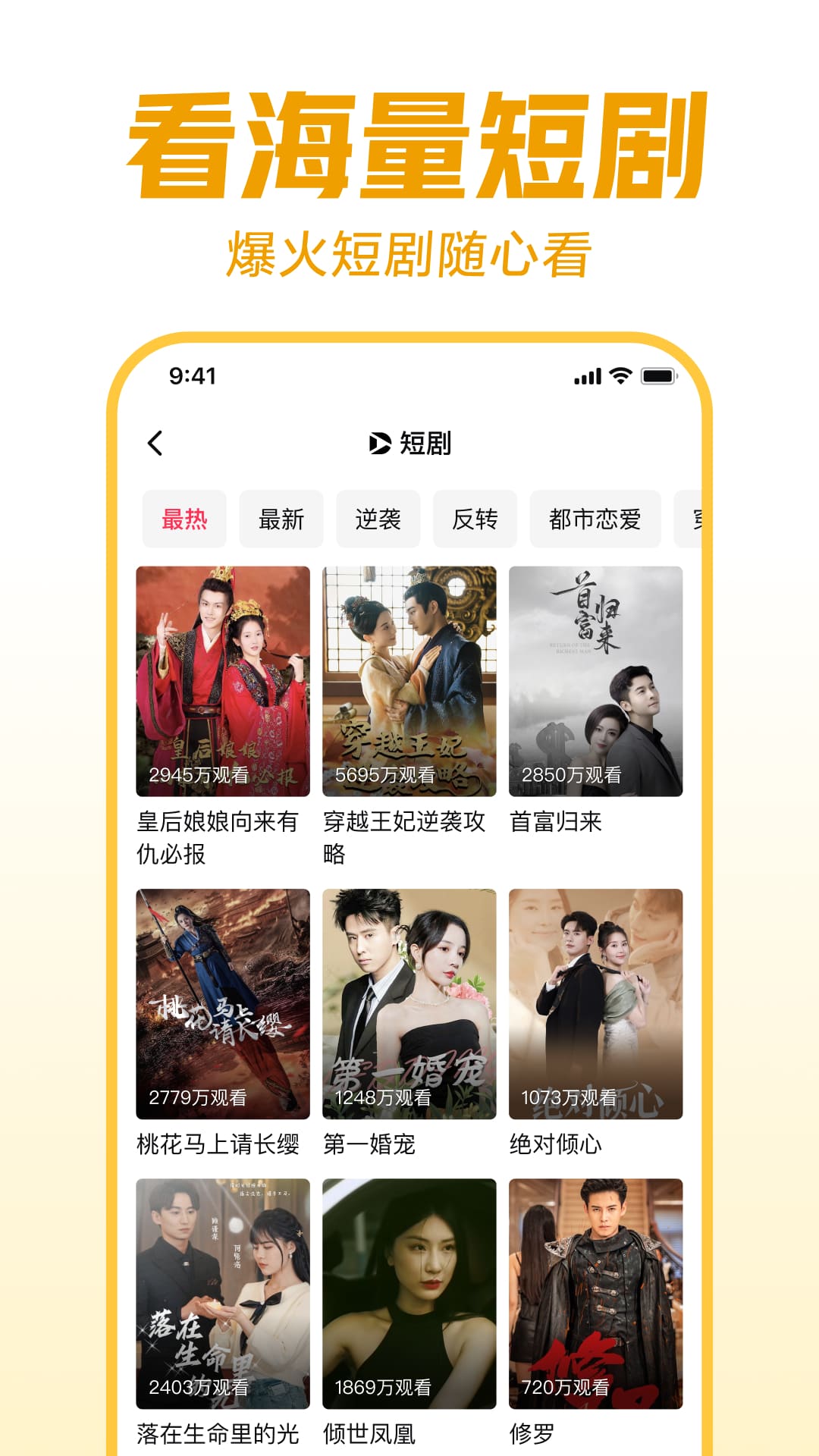The width and height of the screenshot is (819, 1456).
Task: Enable the 都市恋爱 category filter
Action: (x=595, y=519)
